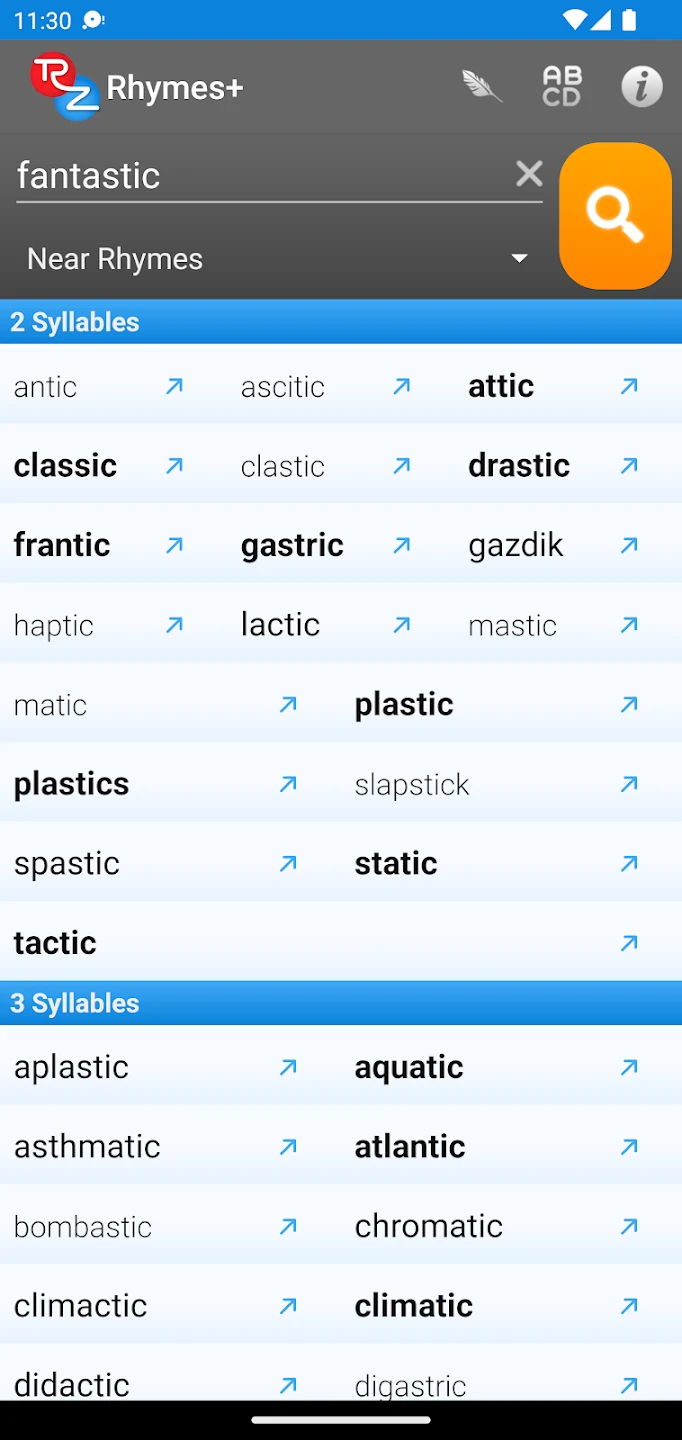Select the word static
This screenshot has width=682, height=1440.
(x=396, y=863)
